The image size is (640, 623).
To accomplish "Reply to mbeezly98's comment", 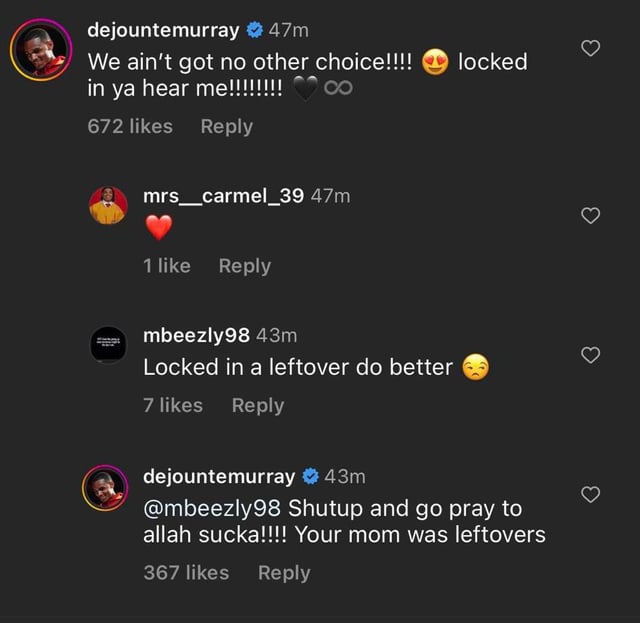I will pos(257,405).
